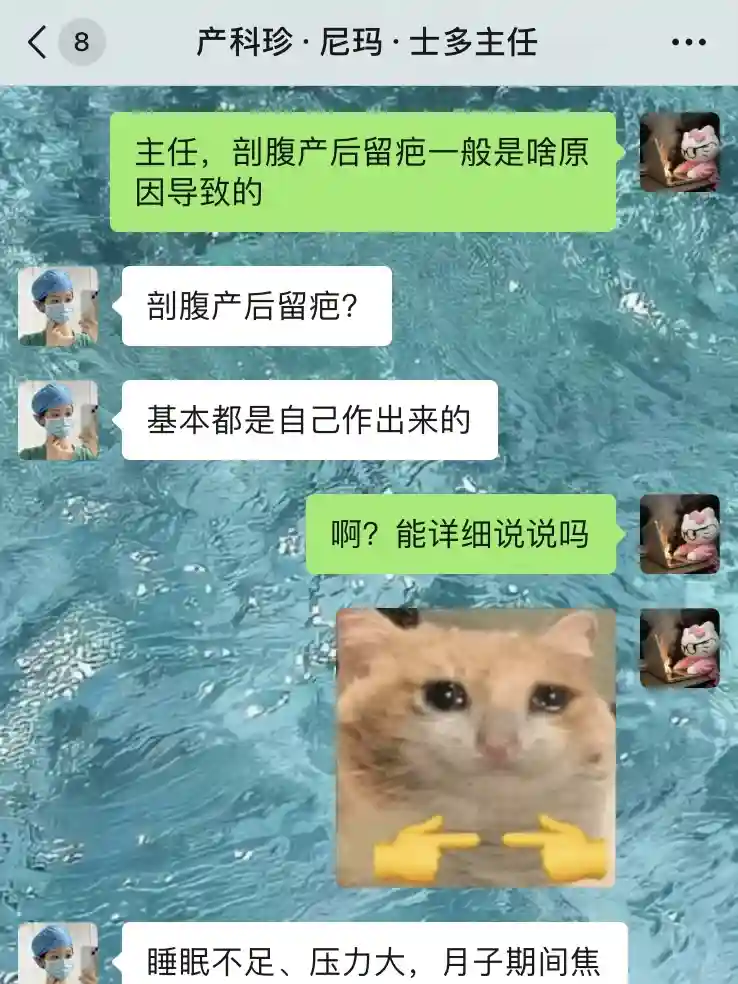Screen dimensions: 738x984
Task: Go back to the chat list
Action: pos(38,43)
